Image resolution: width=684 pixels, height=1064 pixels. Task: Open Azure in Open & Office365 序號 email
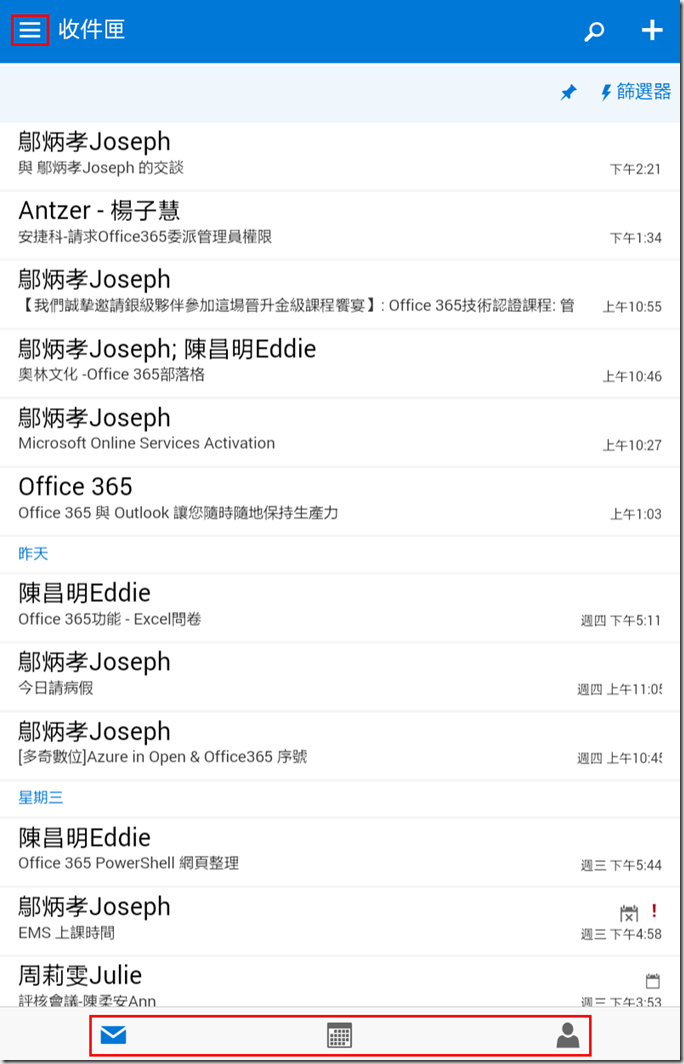(300, 743)
